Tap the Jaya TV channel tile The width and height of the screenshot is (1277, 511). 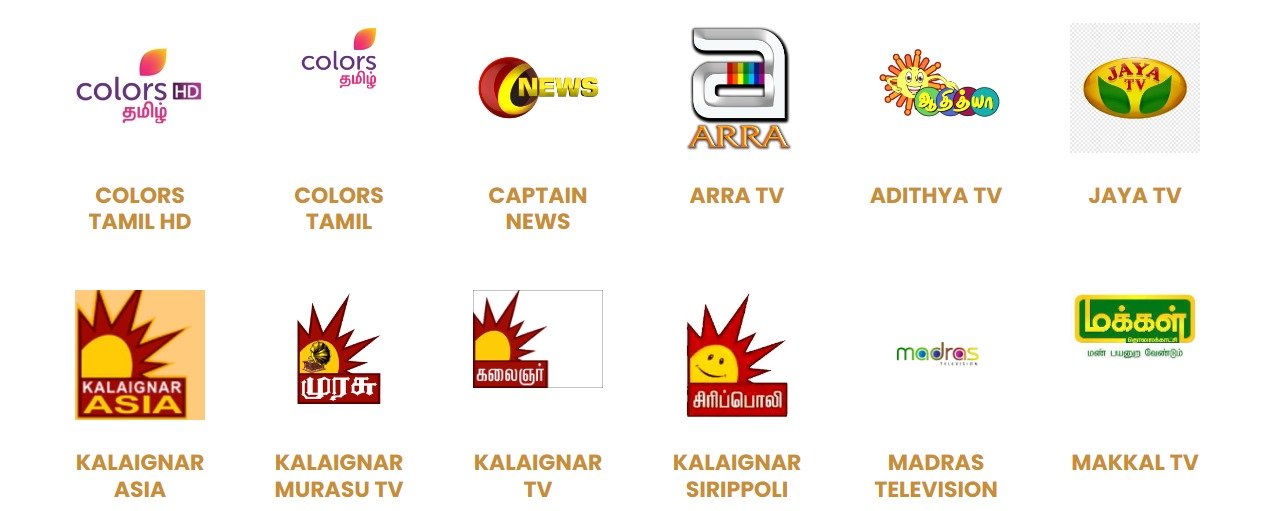[1134, 88]
